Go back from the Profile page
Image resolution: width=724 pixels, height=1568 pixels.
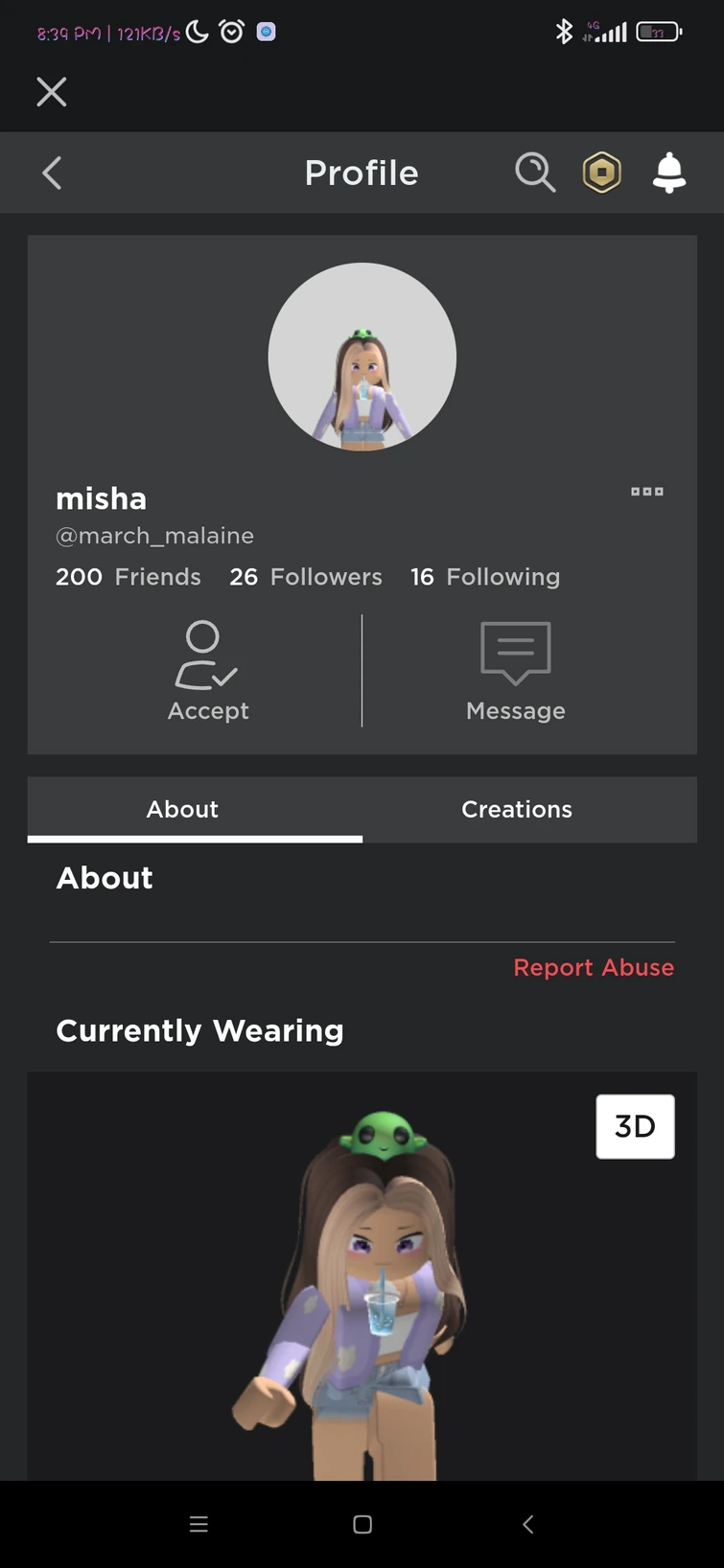(x=53, y=173)
